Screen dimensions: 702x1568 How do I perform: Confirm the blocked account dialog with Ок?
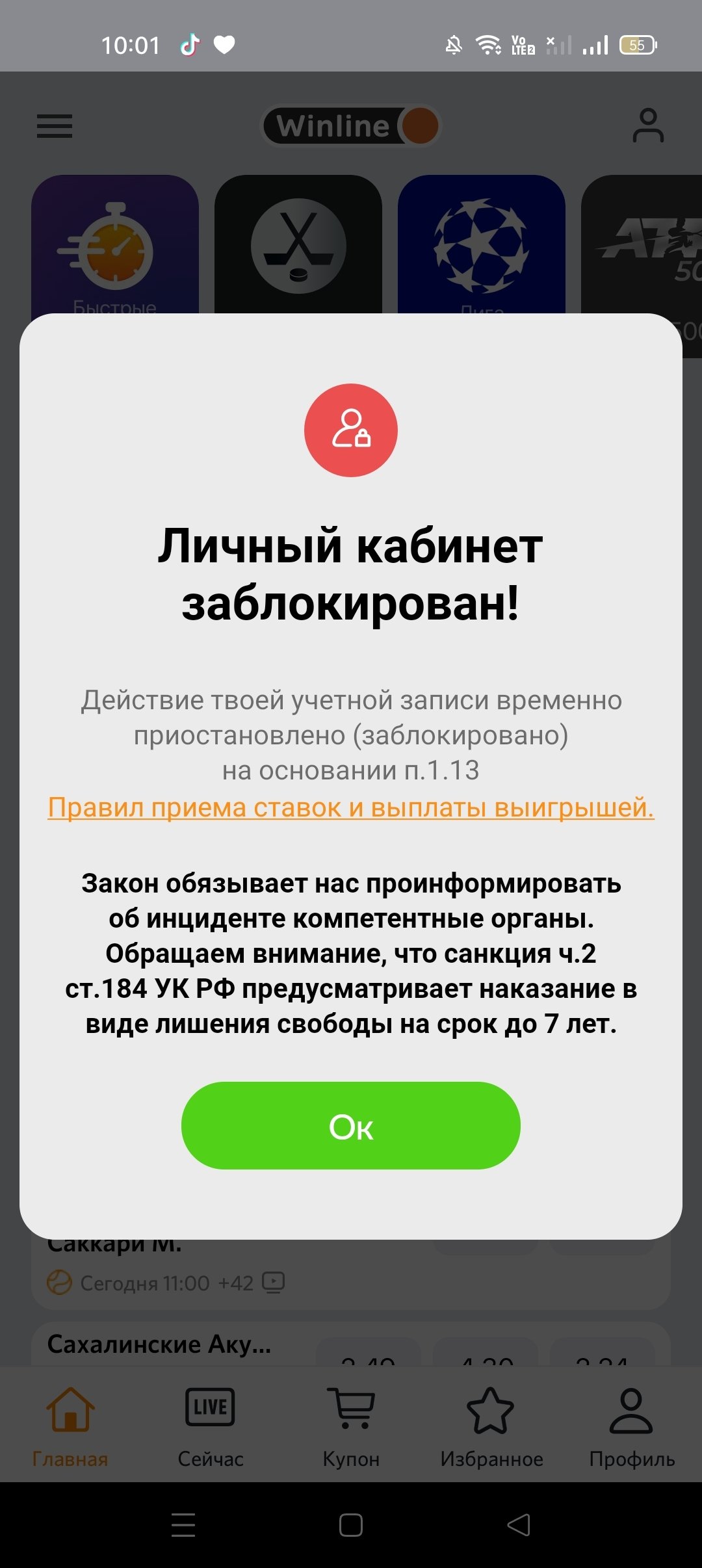click(350, 1125)
